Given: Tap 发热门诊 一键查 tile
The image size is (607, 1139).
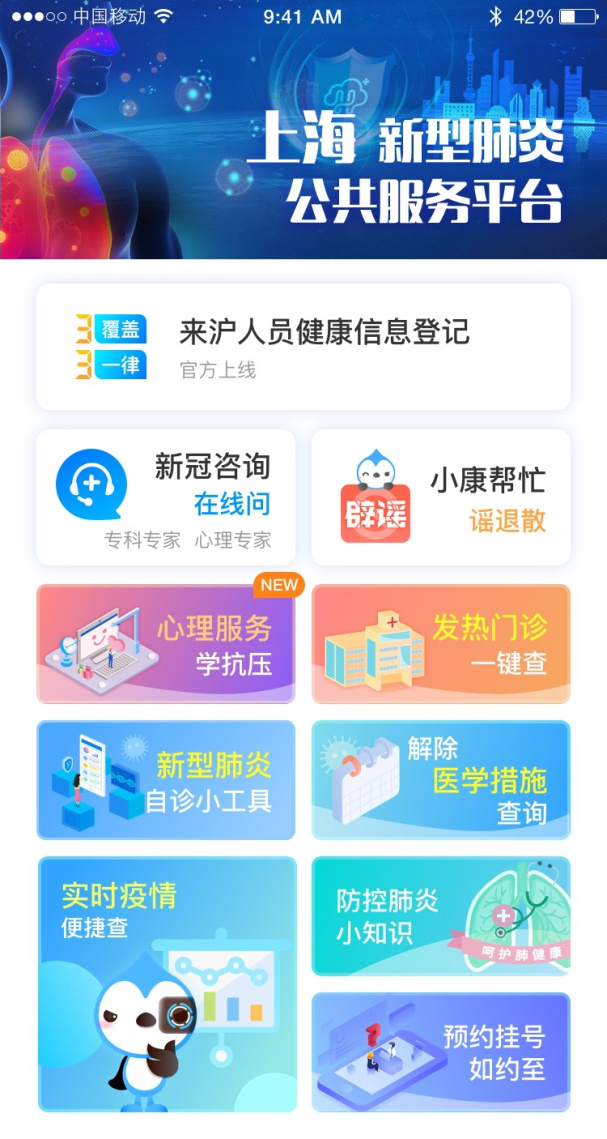Looking at the screenshot, I should 441,644.
